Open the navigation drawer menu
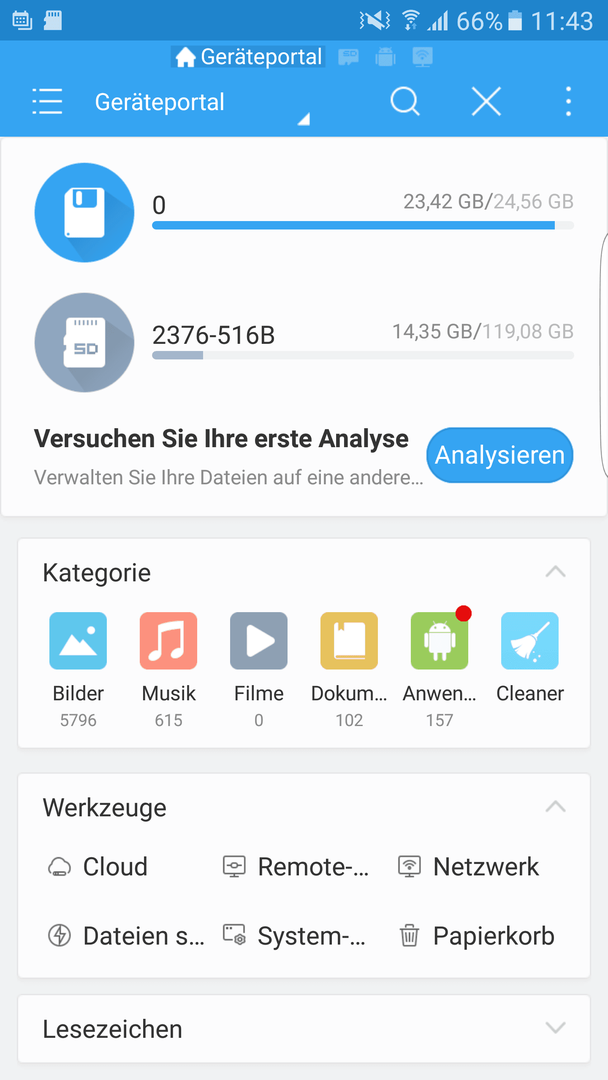The image size is (608, 1080). (x=47, y=102)
